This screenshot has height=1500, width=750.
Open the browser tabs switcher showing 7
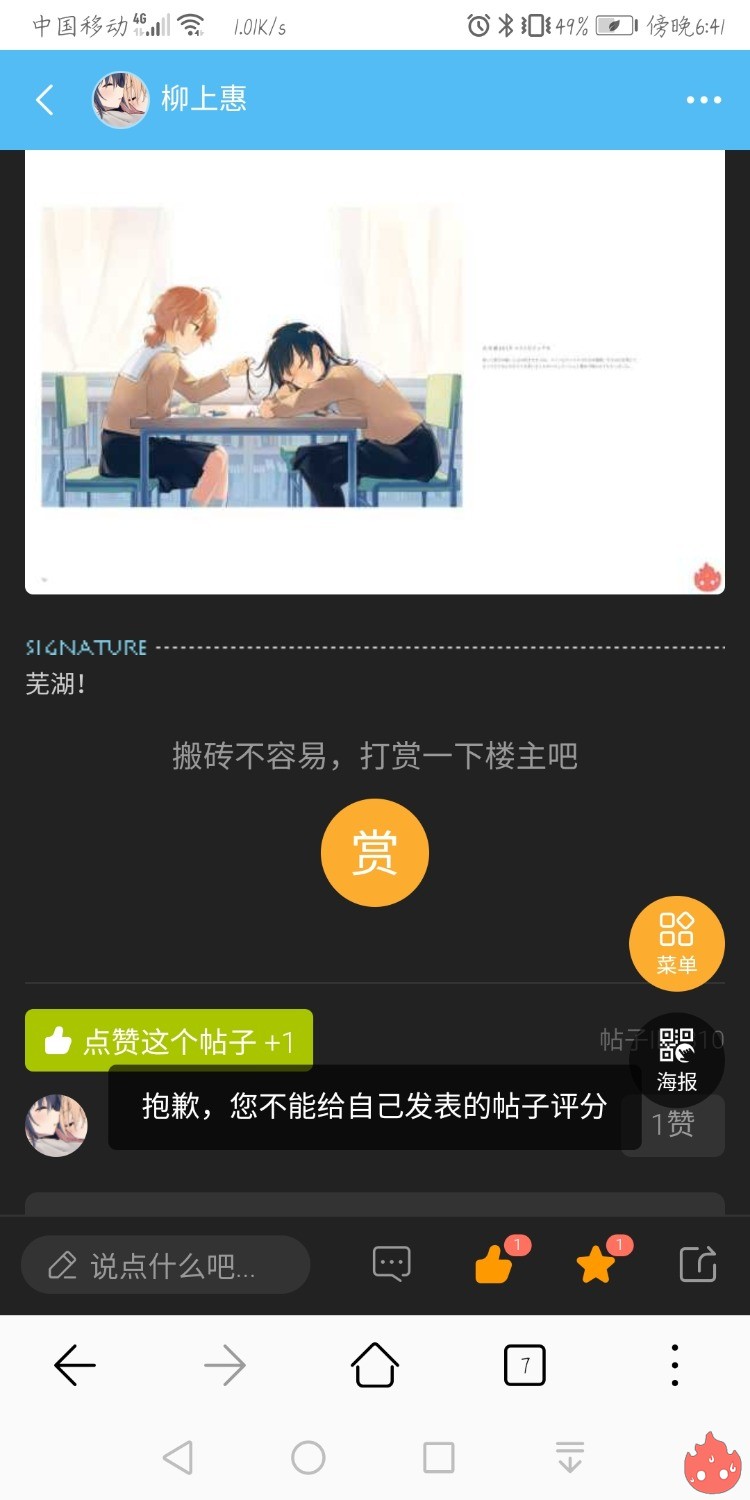pyautogui.click(x=525, y=1365)
